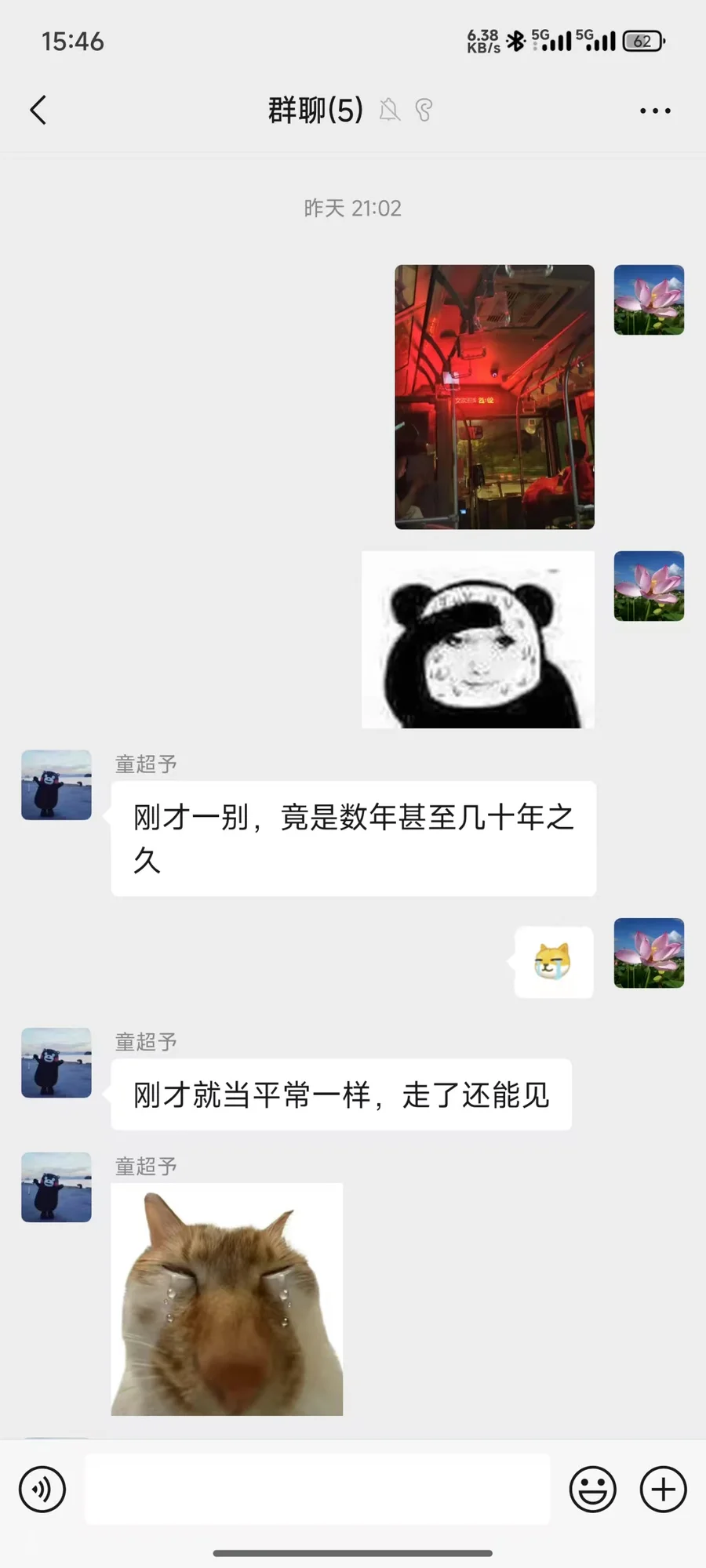Open the lotus avatar beside the bus photo
The width and height of the screenshot is (706, 1568).
[x=649, y=300]
